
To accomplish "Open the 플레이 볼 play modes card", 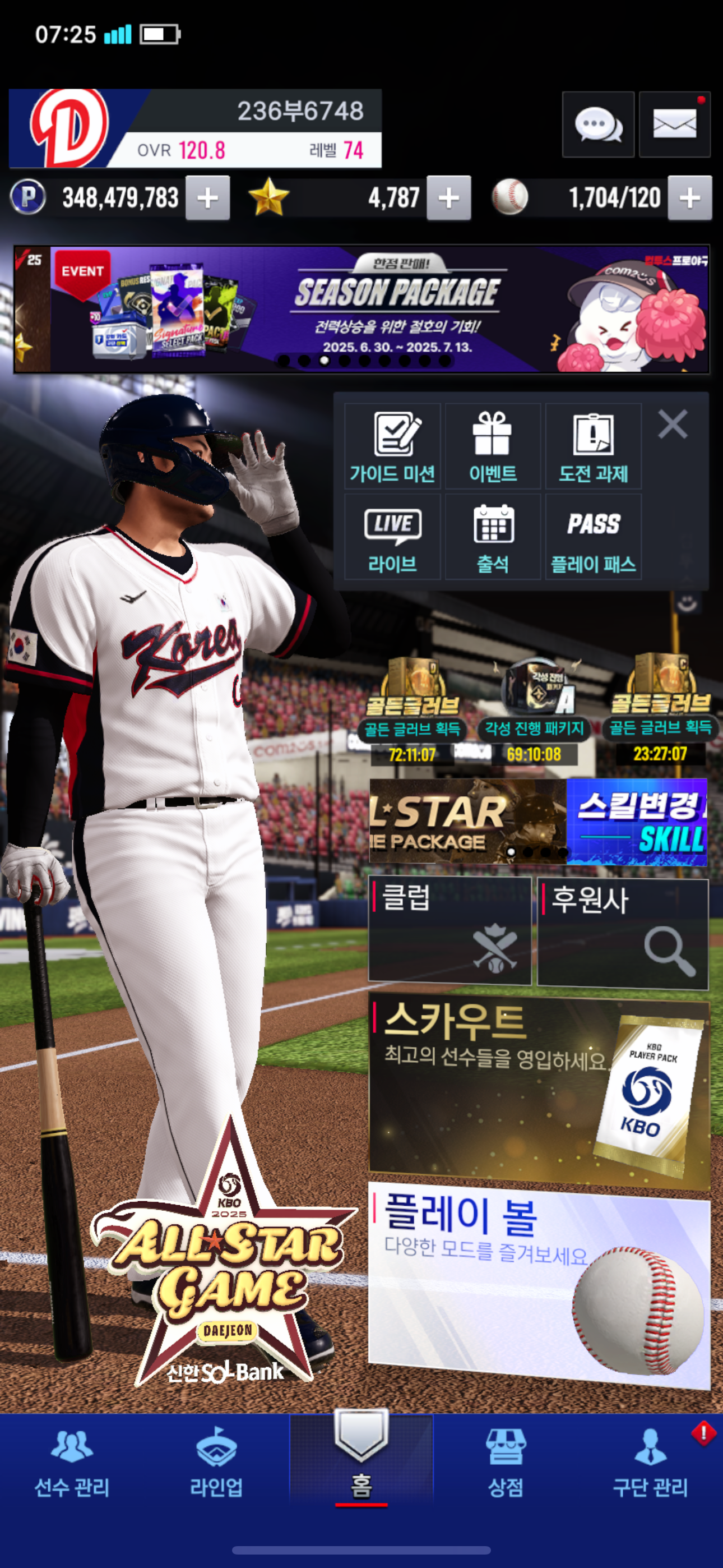I will pyautogui.click(x=539, y=1284).
